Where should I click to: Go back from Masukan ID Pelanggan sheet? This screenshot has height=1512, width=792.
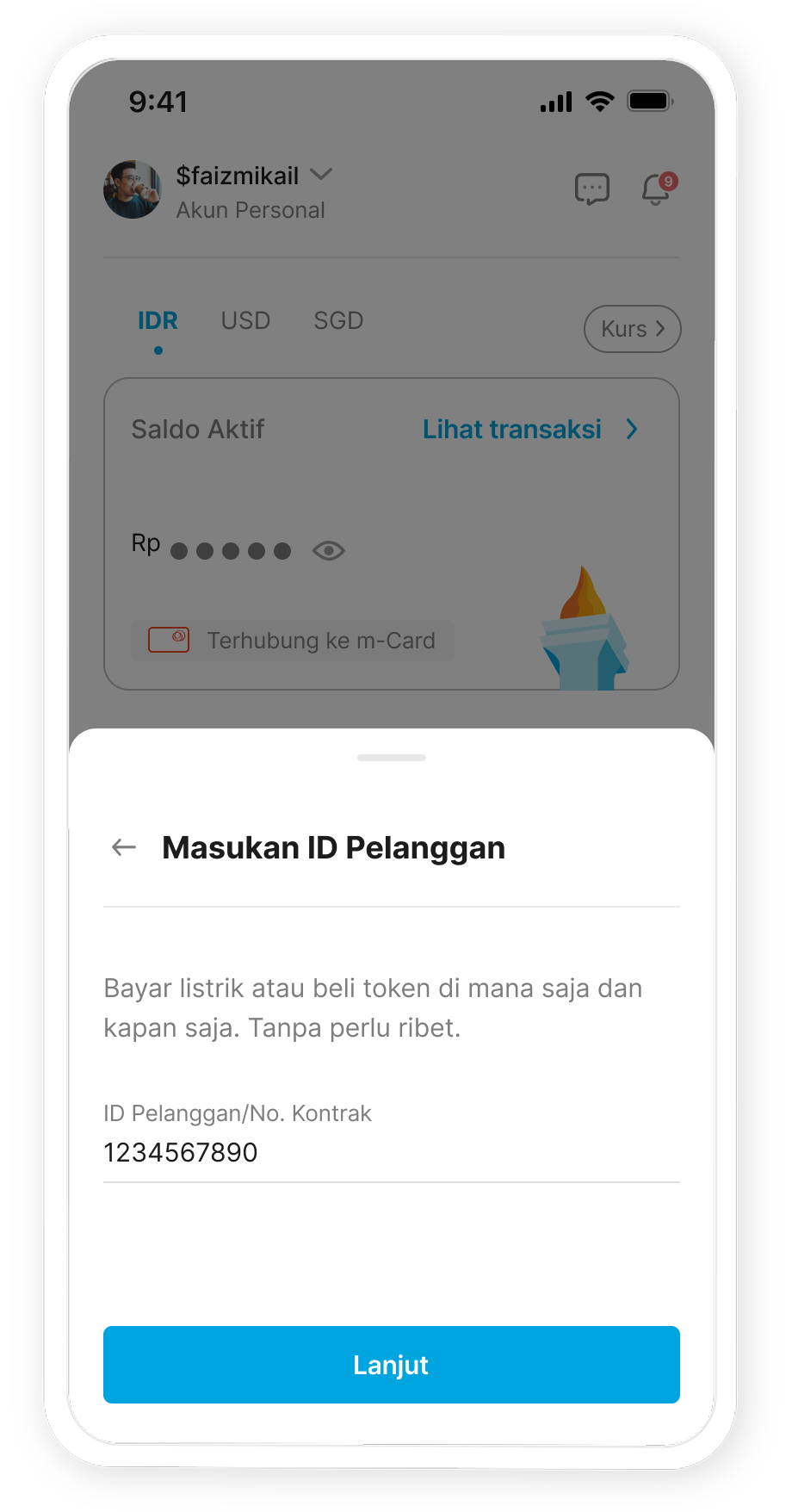click(124, 847)
